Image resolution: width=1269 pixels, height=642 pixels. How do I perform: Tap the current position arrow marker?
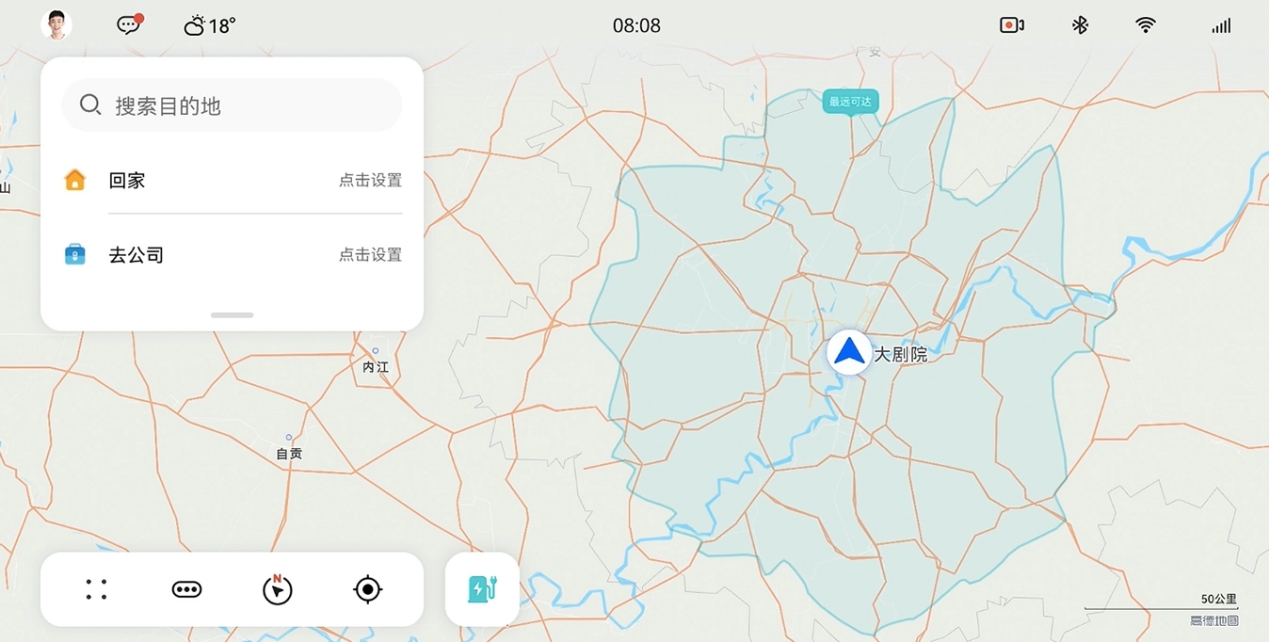coord(849,352)
